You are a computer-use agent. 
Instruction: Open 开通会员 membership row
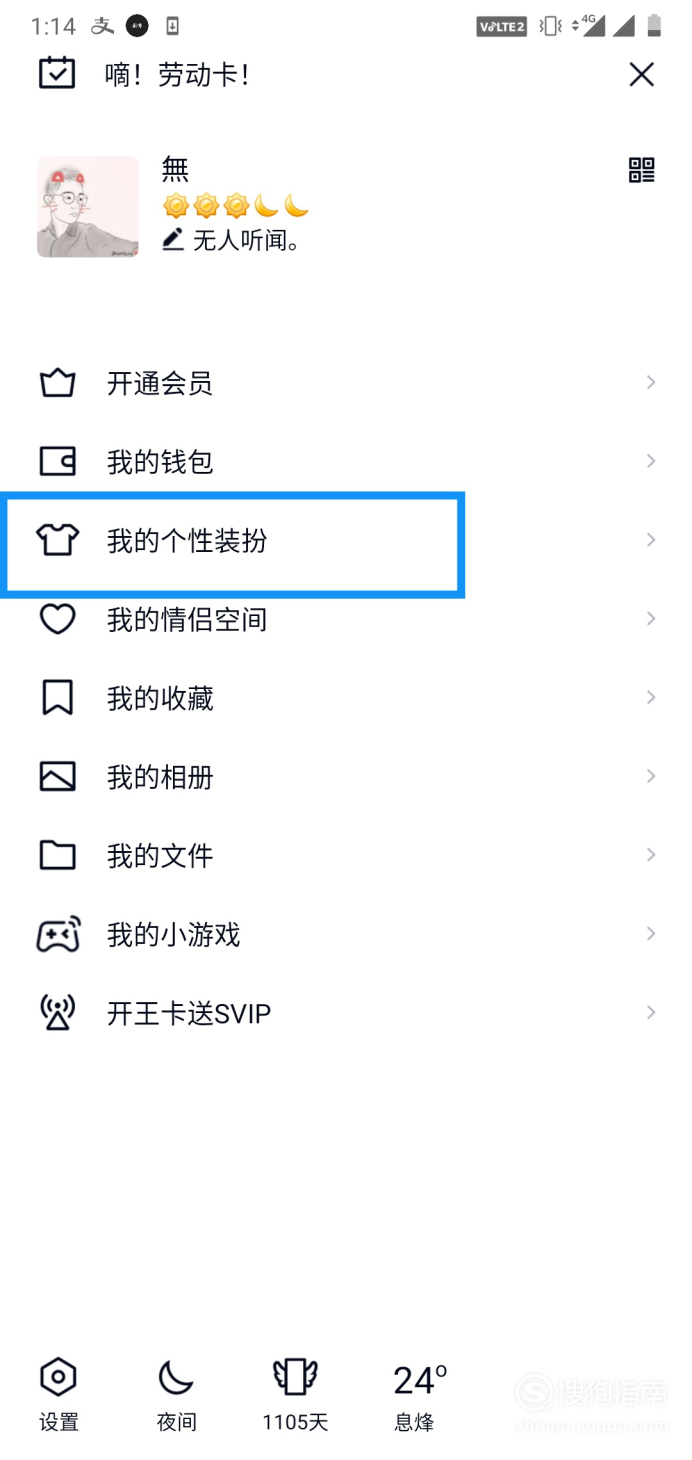tap(346, 383)
